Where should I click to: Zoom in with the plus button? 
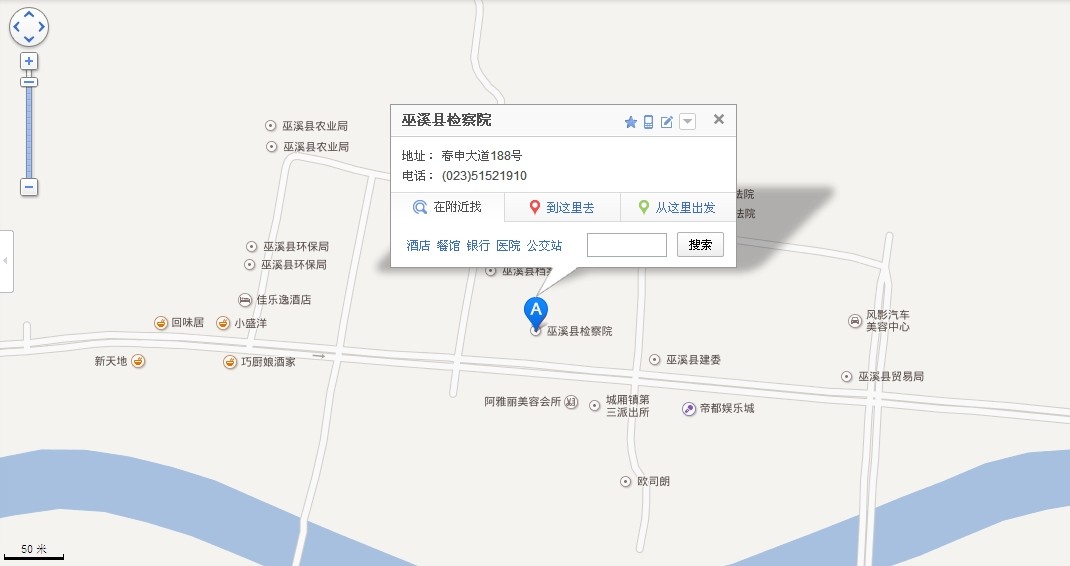(29, 61)
